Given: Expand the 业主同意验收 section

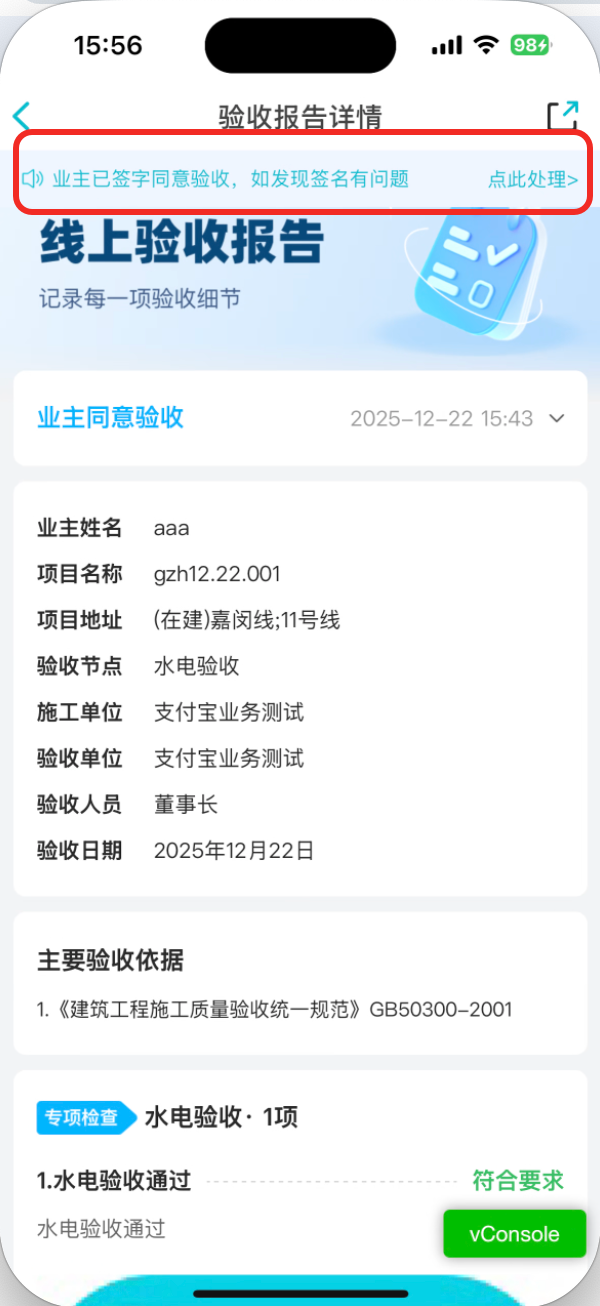Looking at the screenshot, I should click(x=557, y=418).
